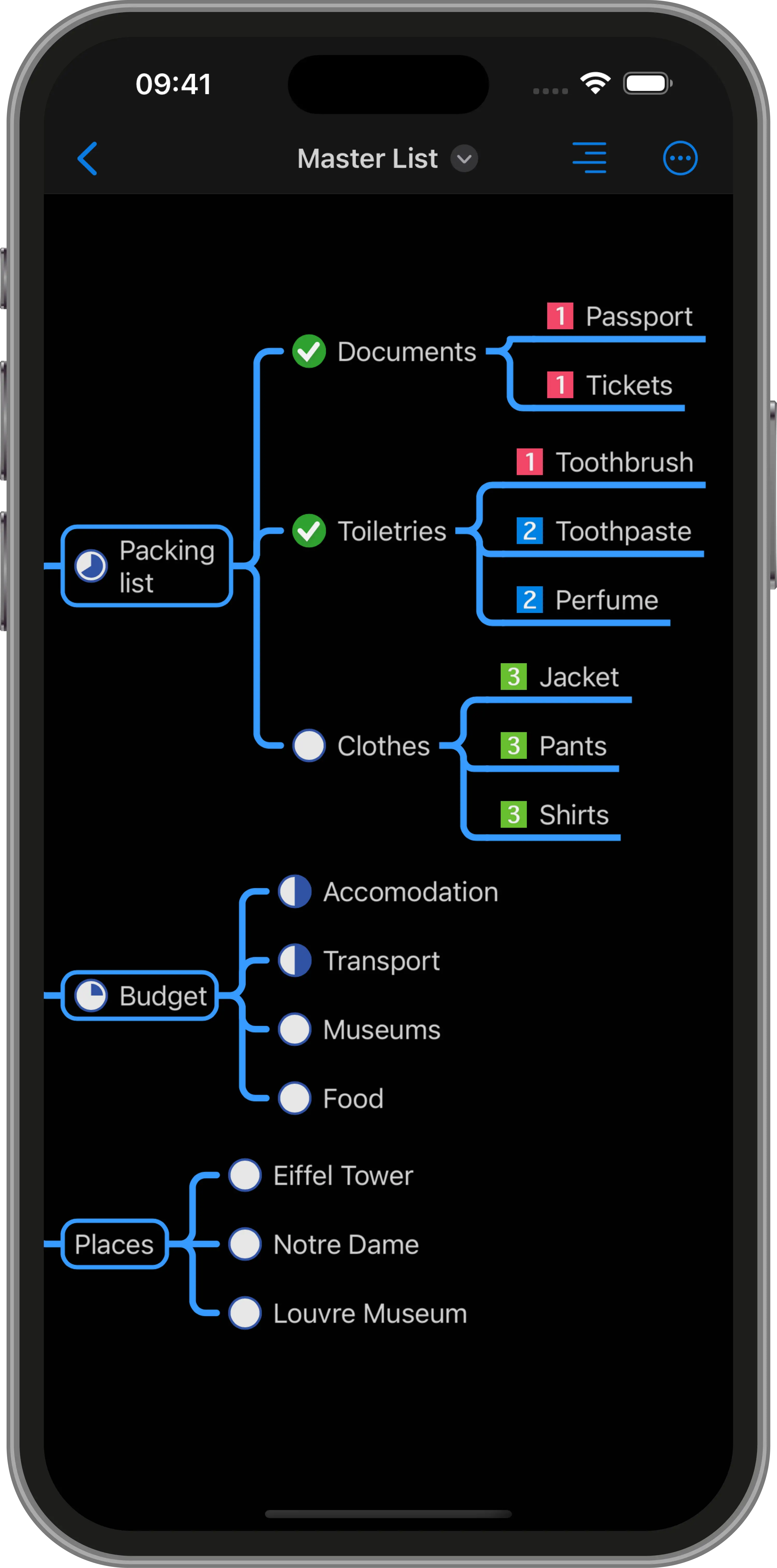Image resolution: width=777 pixels, height=1568 pixels.
Task: Uncheck the Toiletries task checkbox
Action: click(x=309, y=531)
